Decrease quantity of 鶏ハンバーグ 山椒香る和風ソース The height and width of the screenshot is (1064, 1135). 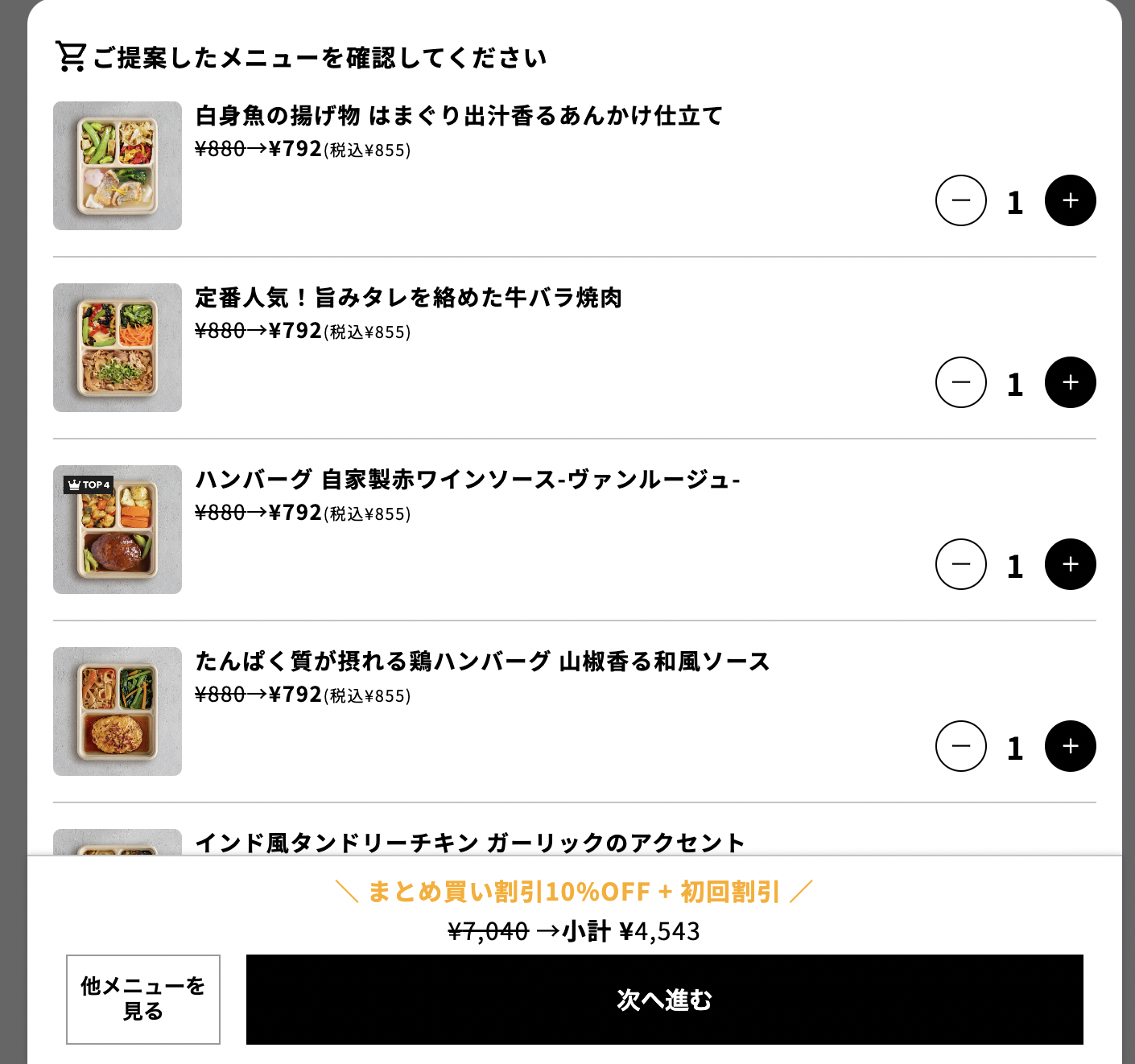[960, 746]
